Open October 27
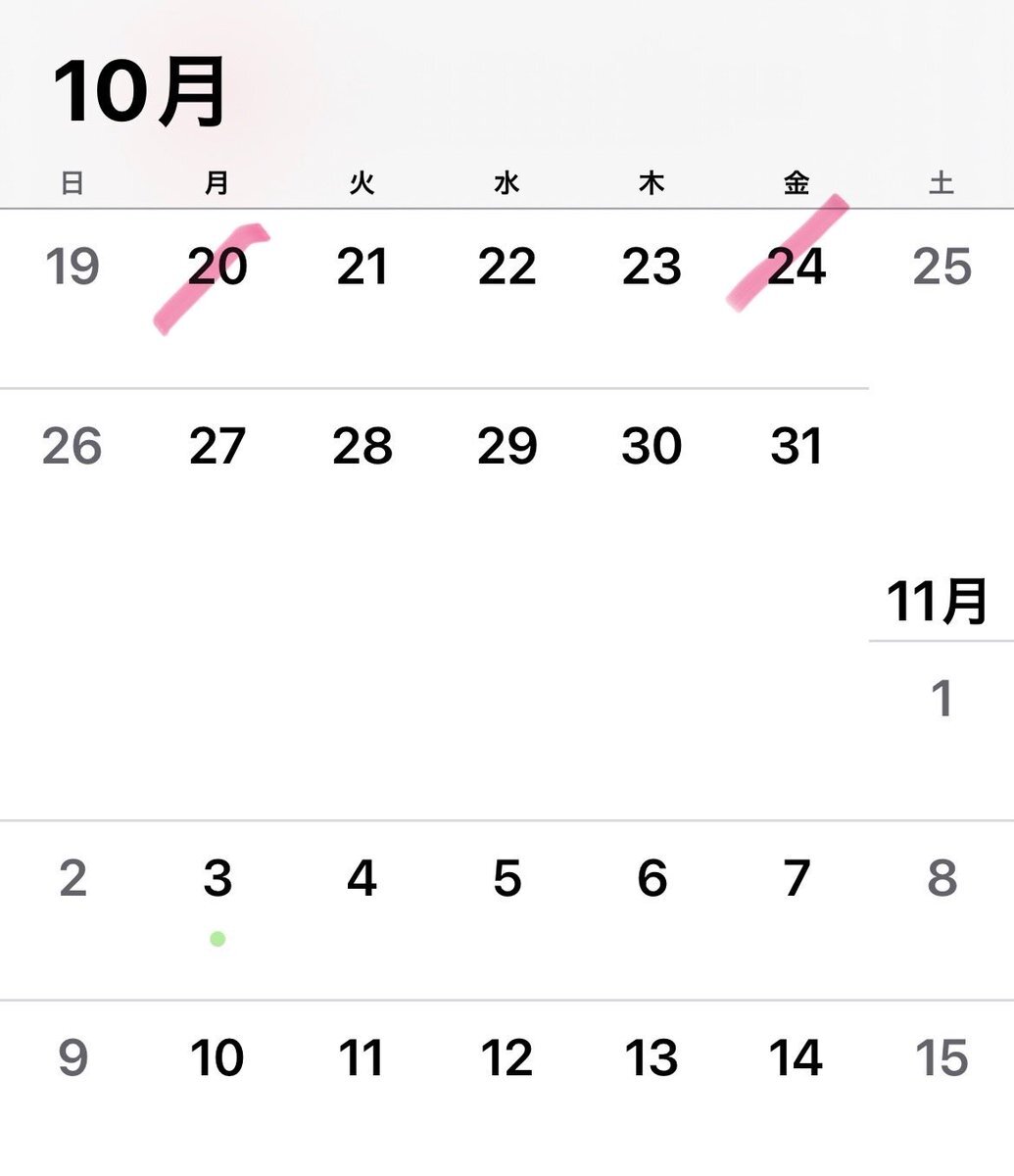1014x1176 pixels. coord(217,447)
